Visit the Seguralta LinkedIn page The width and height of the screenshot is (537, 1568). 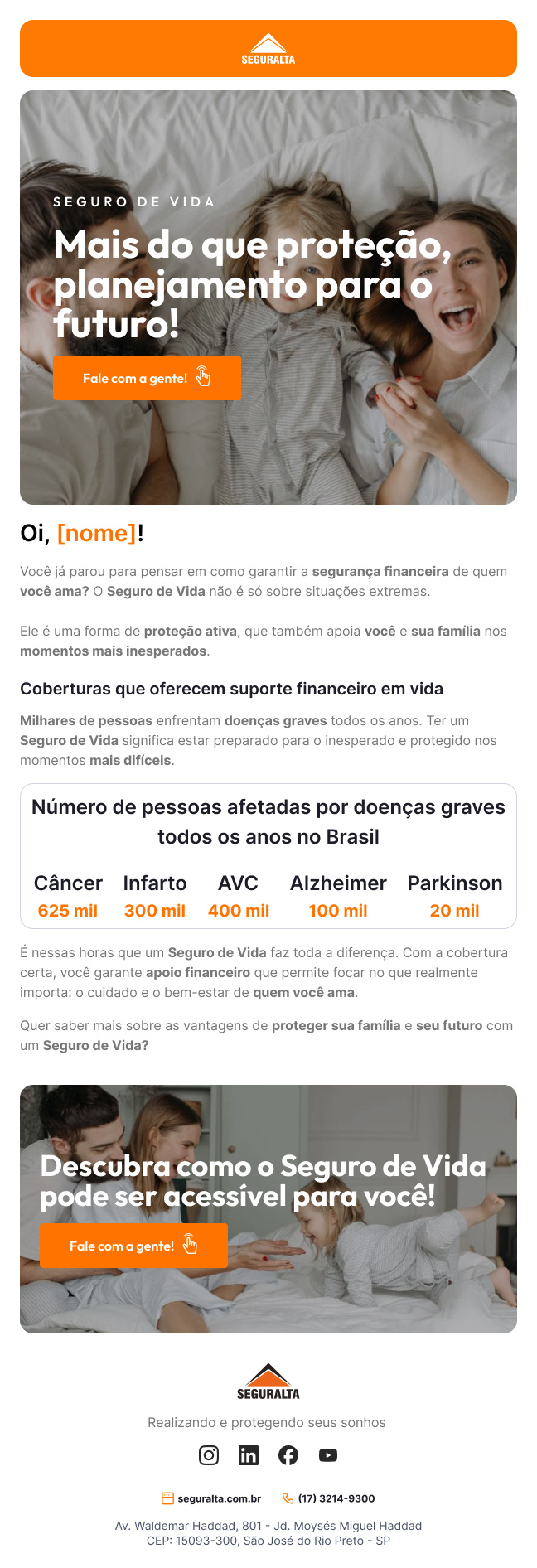tap(249, 1455)
